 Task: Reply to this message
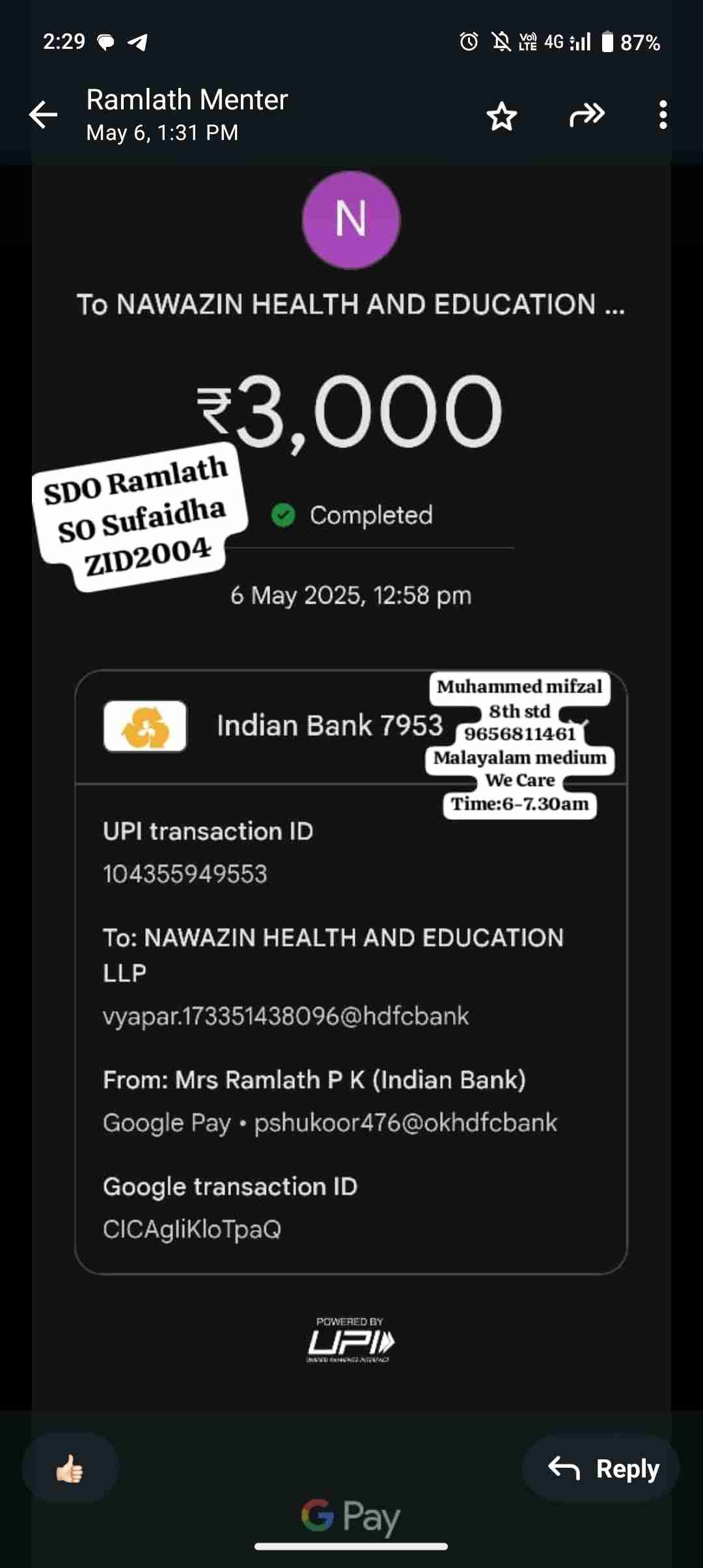click(x=601, y=1468)
